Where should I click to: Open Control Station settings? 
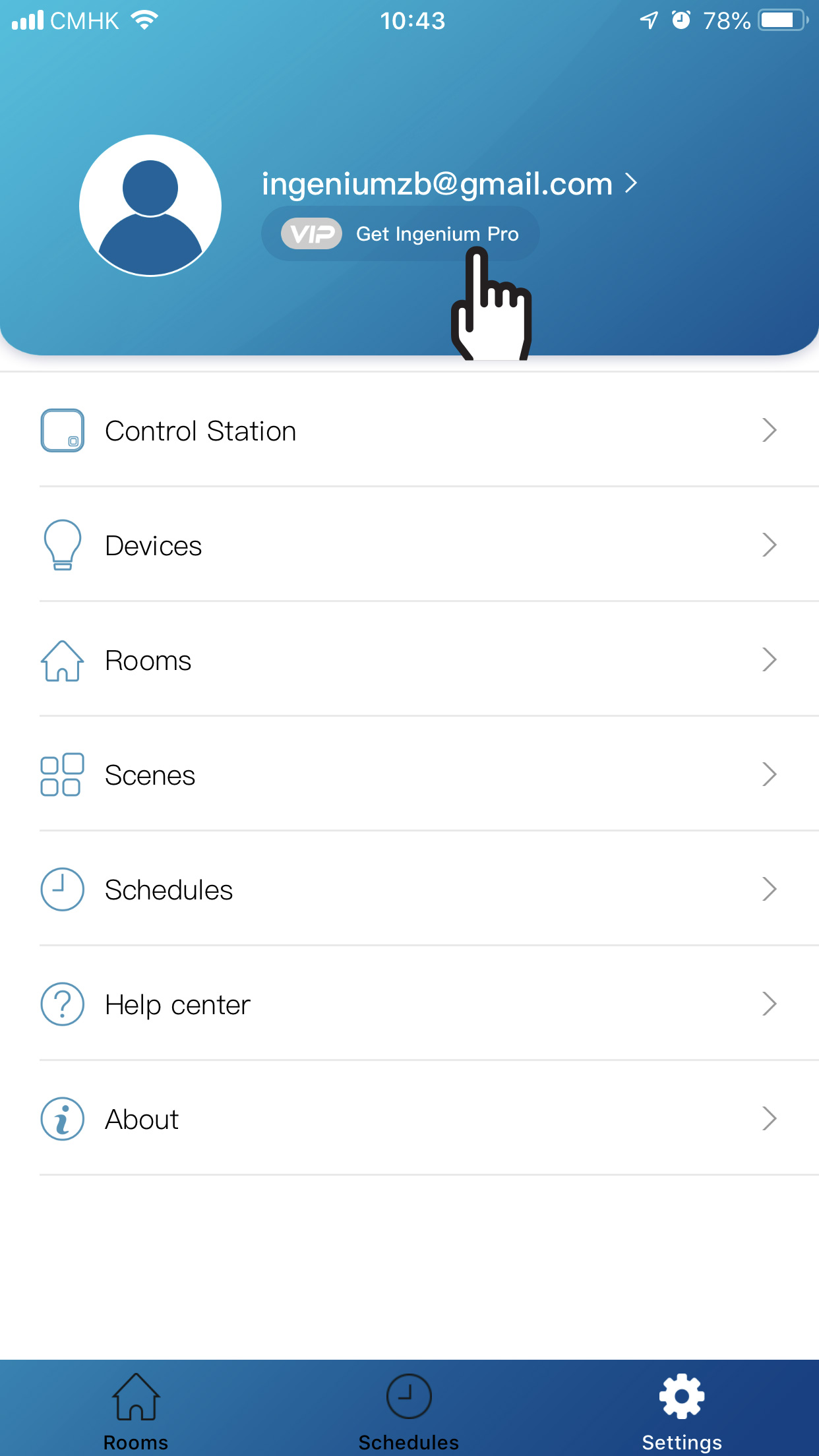[x=409, y=431]
